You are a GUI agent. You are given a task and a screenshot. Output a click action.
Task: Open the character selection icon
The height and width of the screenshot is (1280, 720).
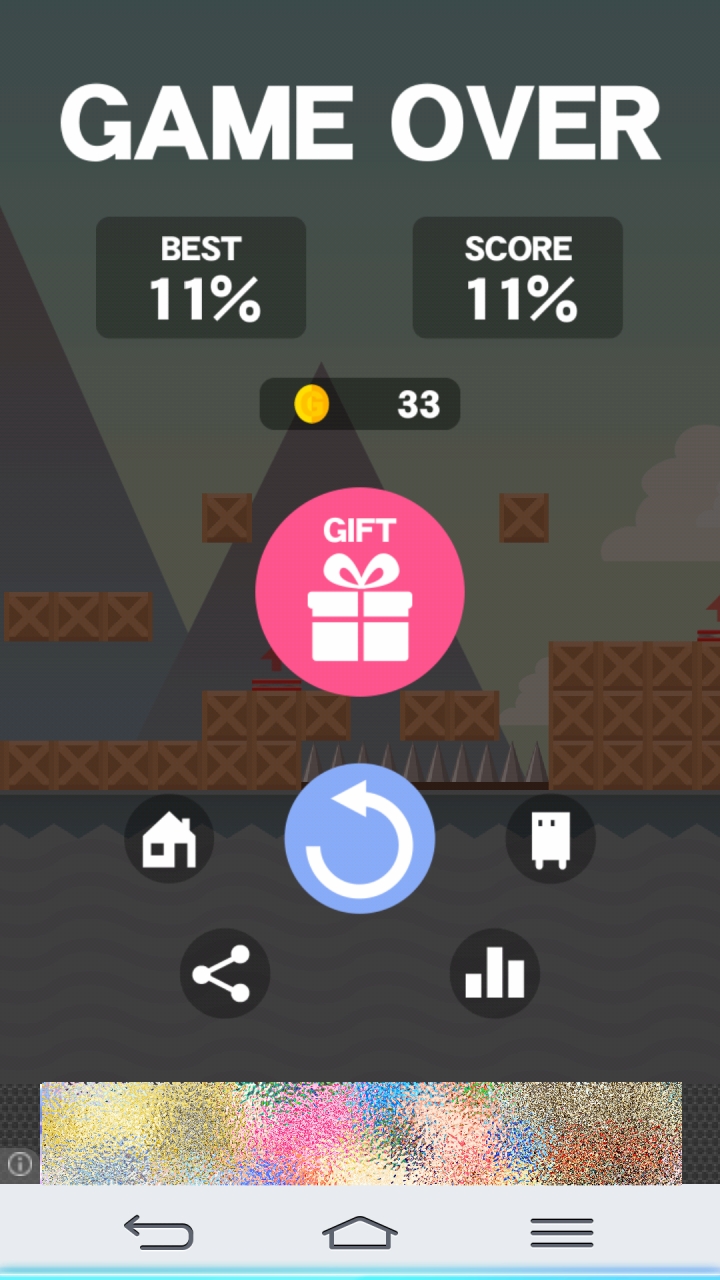point(551,838)
